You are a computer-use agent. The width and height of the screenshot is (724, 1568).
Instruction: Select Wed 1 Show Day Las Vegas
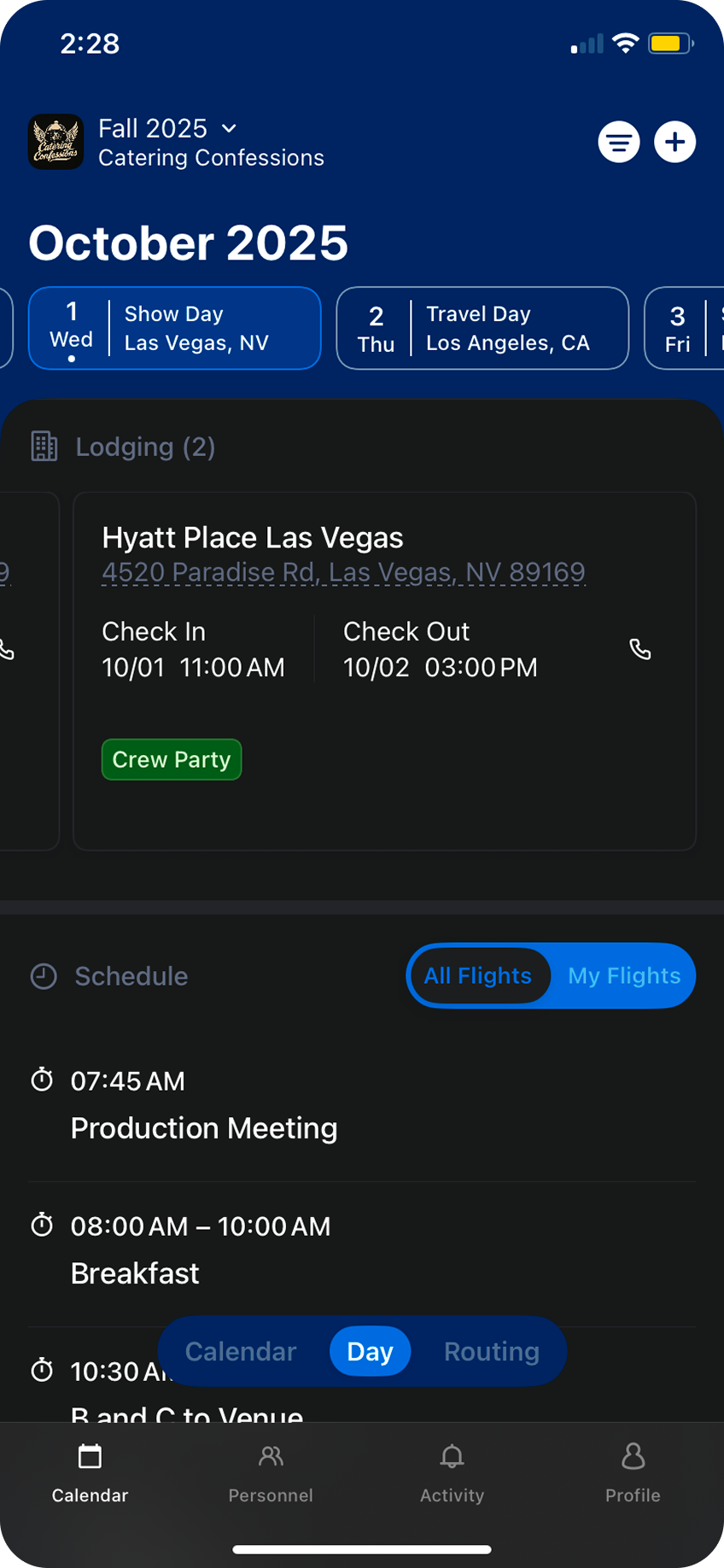pos(174,328)
